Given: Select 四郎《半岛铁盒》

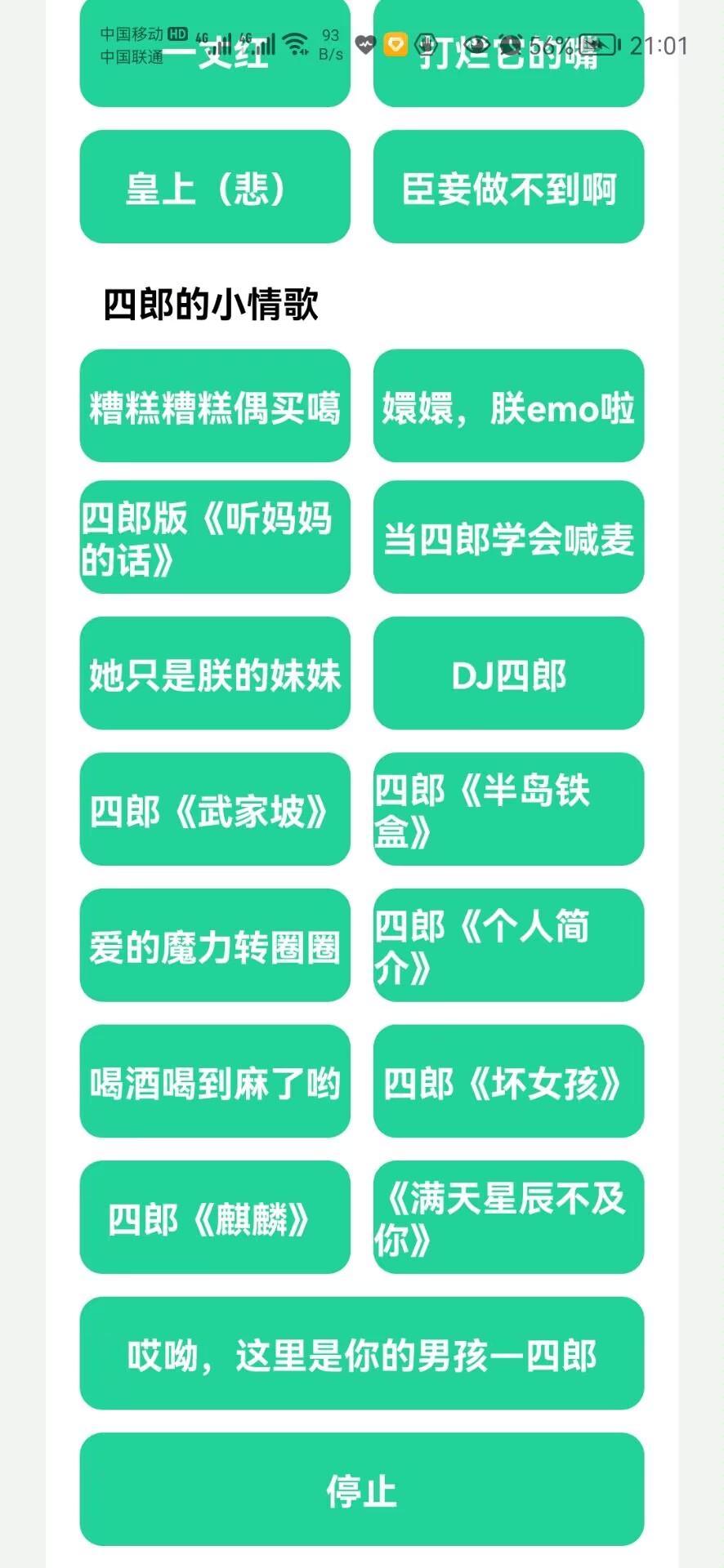Looking at the screenshot, I should [508, 809].
